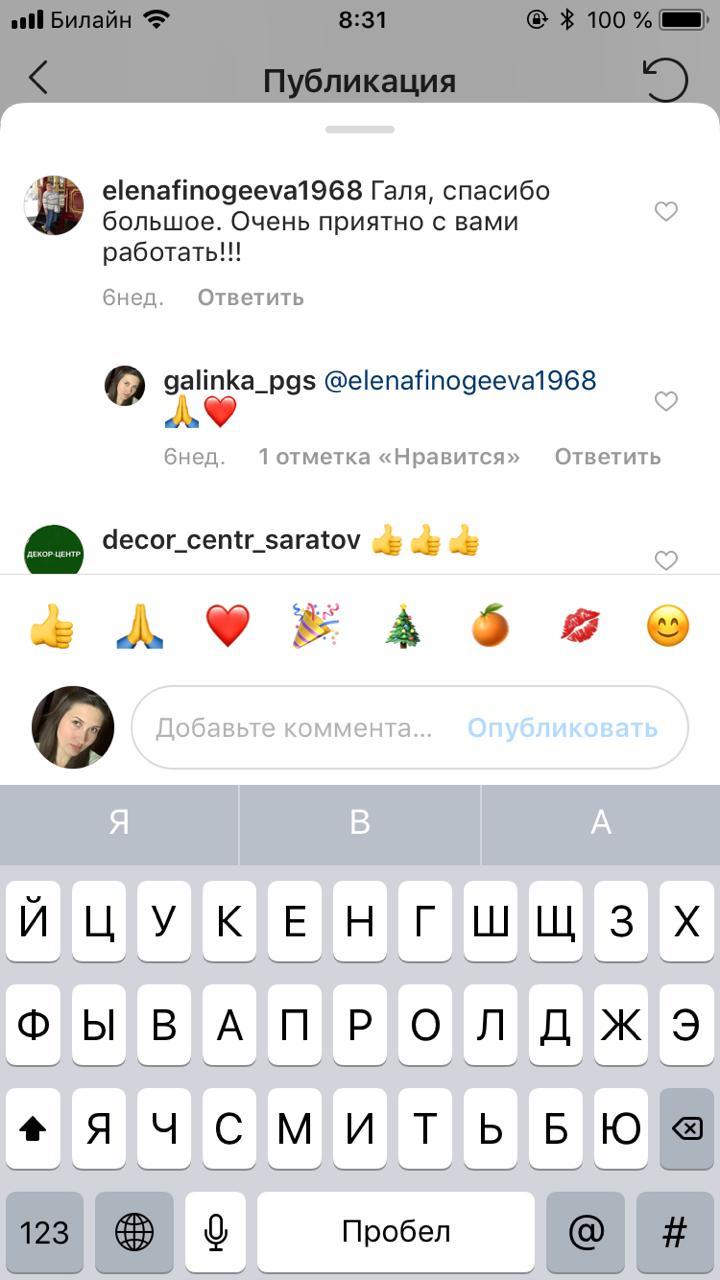
Task: Open the @elenafinogeeva1968 mention link
Action: pyautogui.click(x=460, y=380)
